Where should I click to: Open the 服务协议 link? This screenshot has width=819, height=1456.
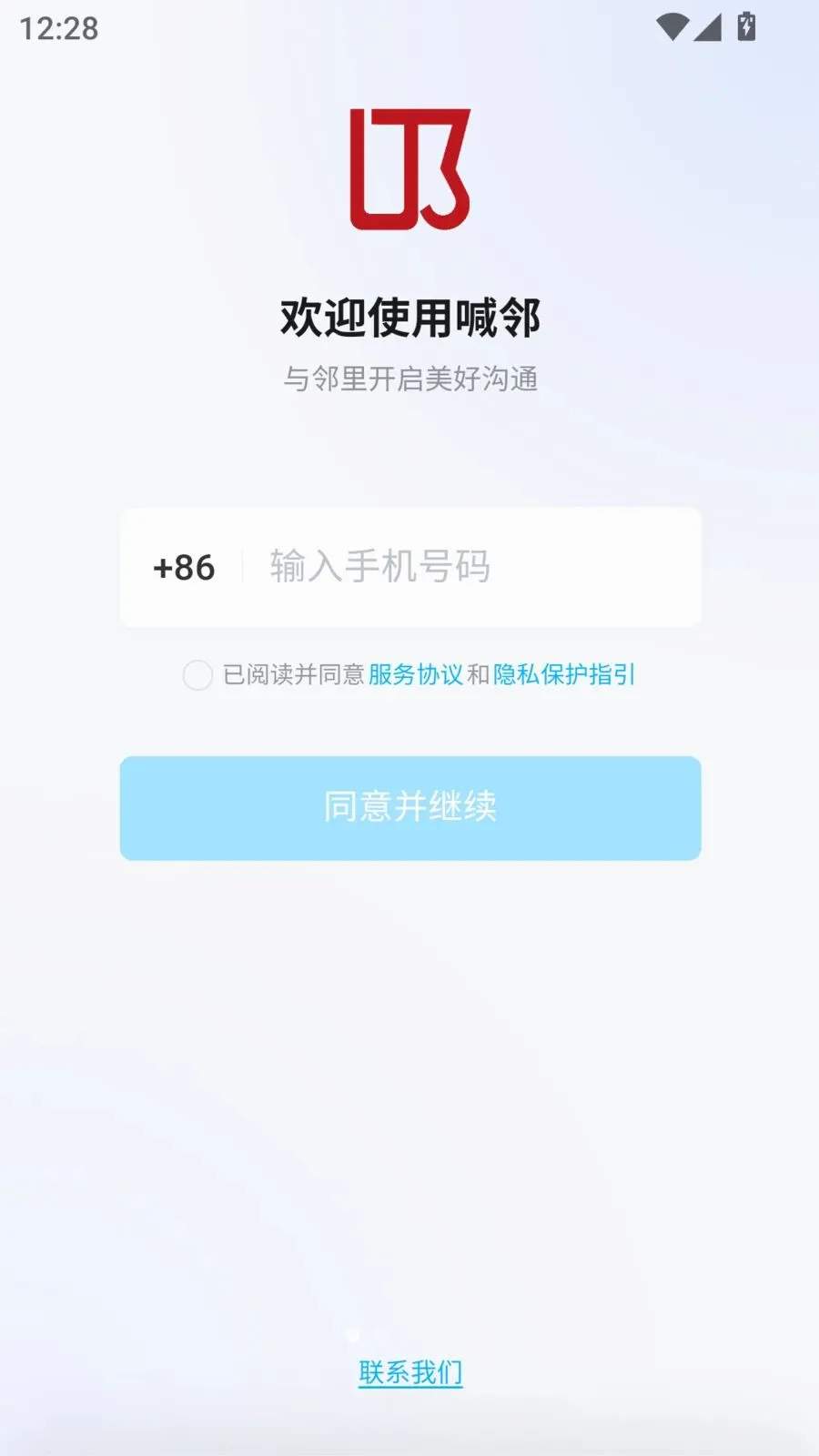pyautogui.click(x=416, y=674)
